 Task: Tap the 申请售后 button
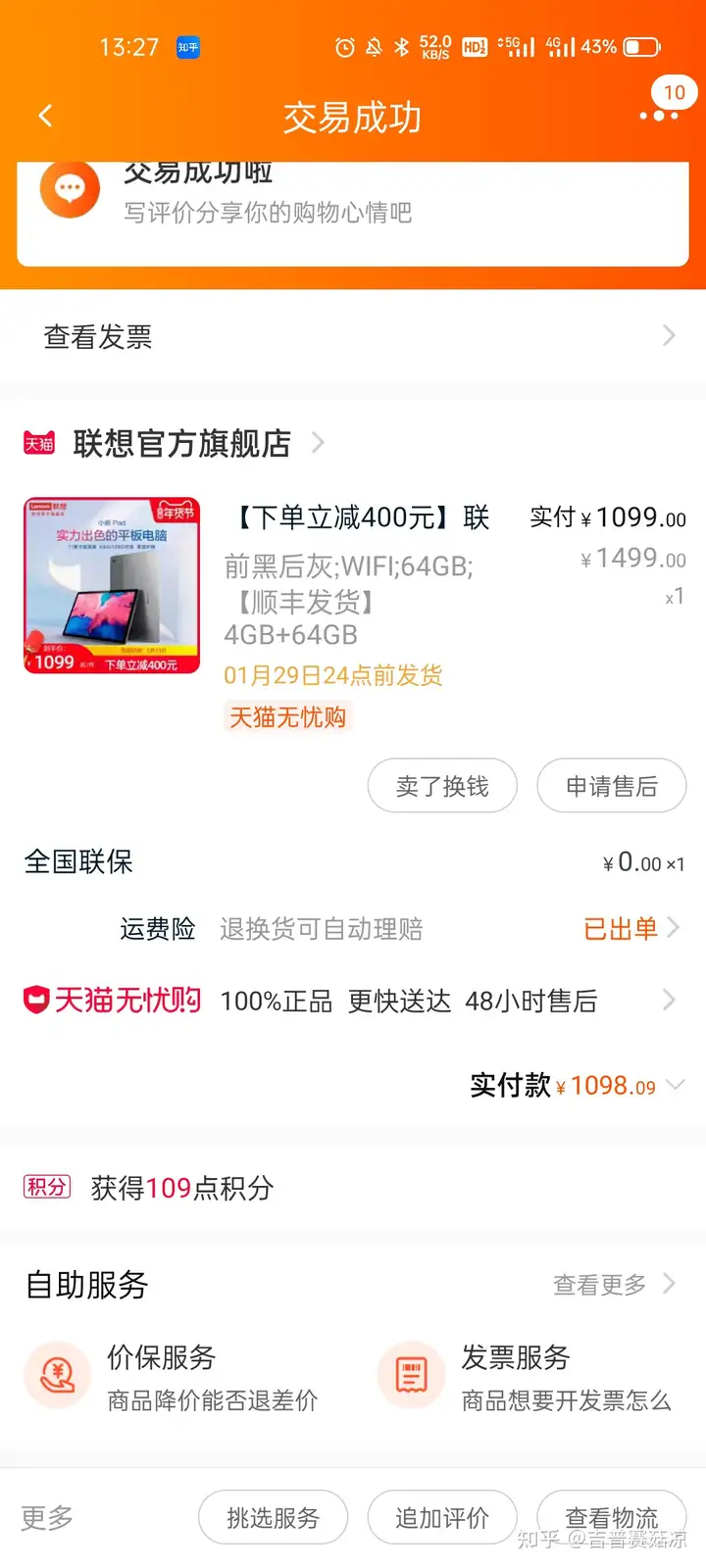point(611,786)
